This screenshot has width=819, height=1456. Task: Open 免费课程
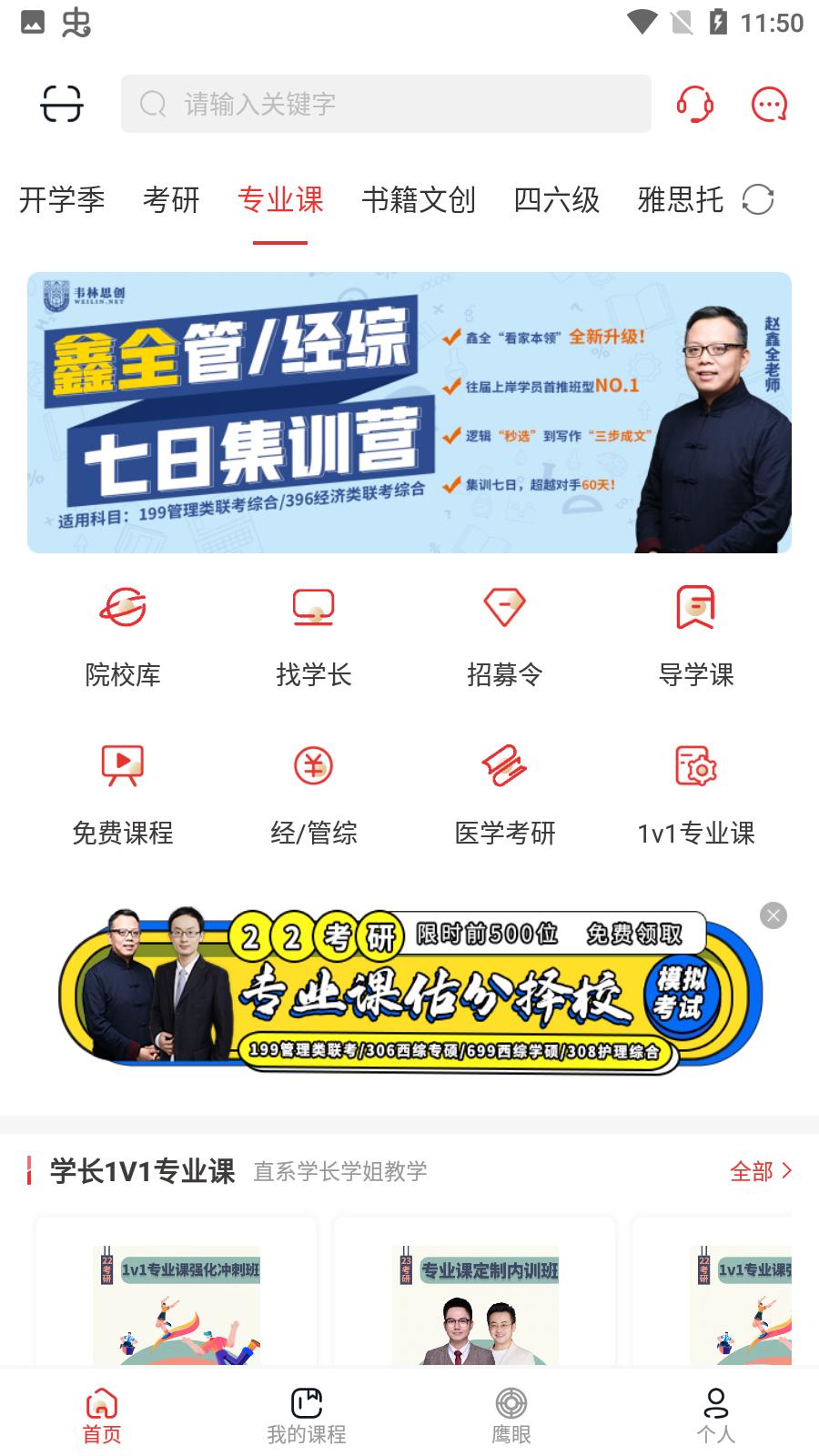pyautogui.click(x=123, y=794)
